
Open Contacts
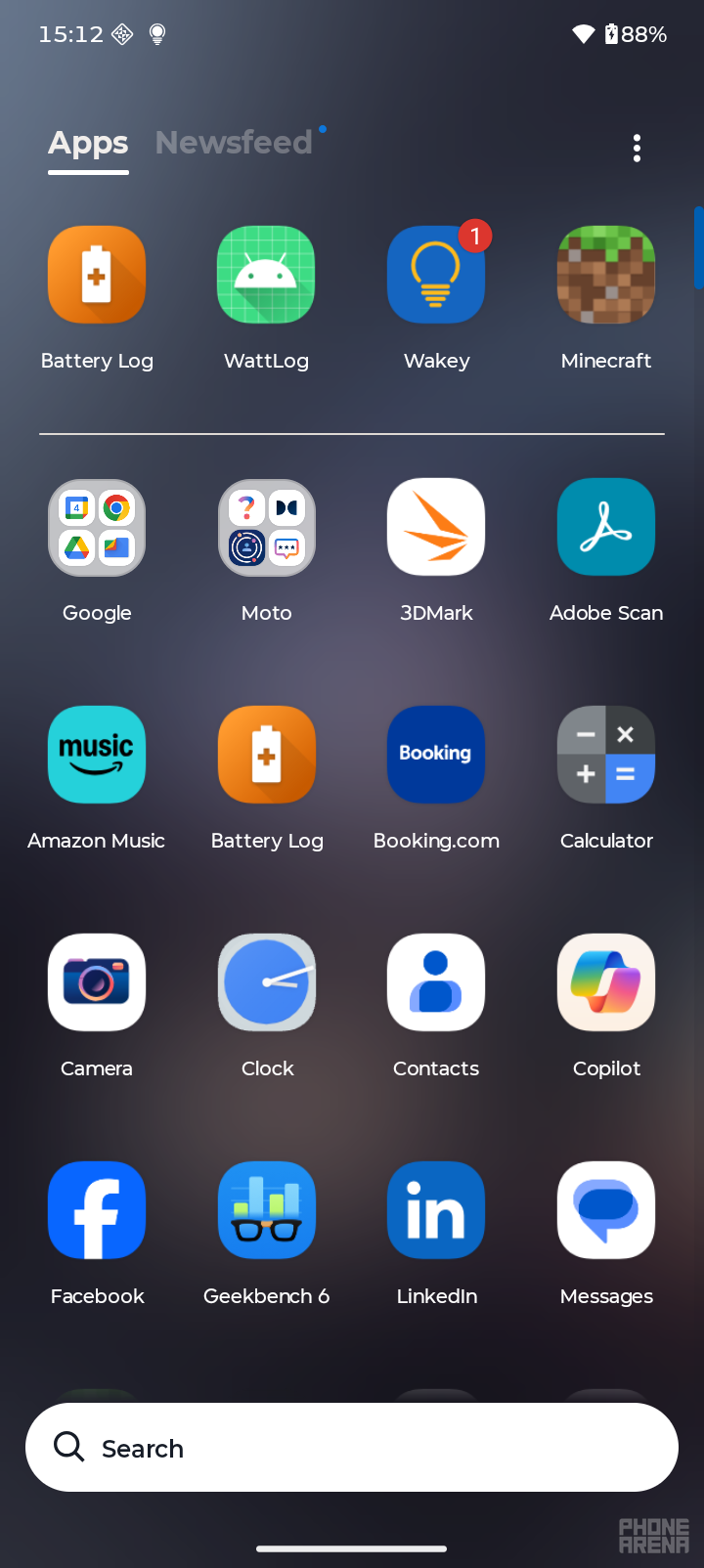coord(436,982)
